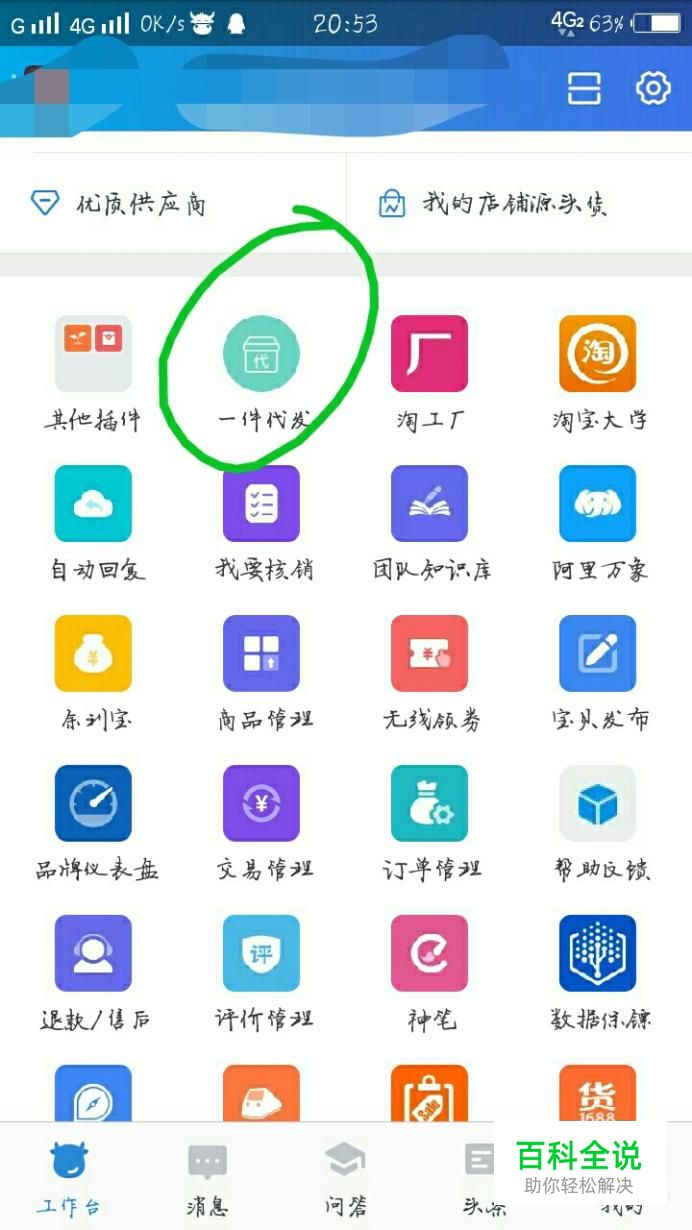Open 我的店铺源头货

click(492, 204)
